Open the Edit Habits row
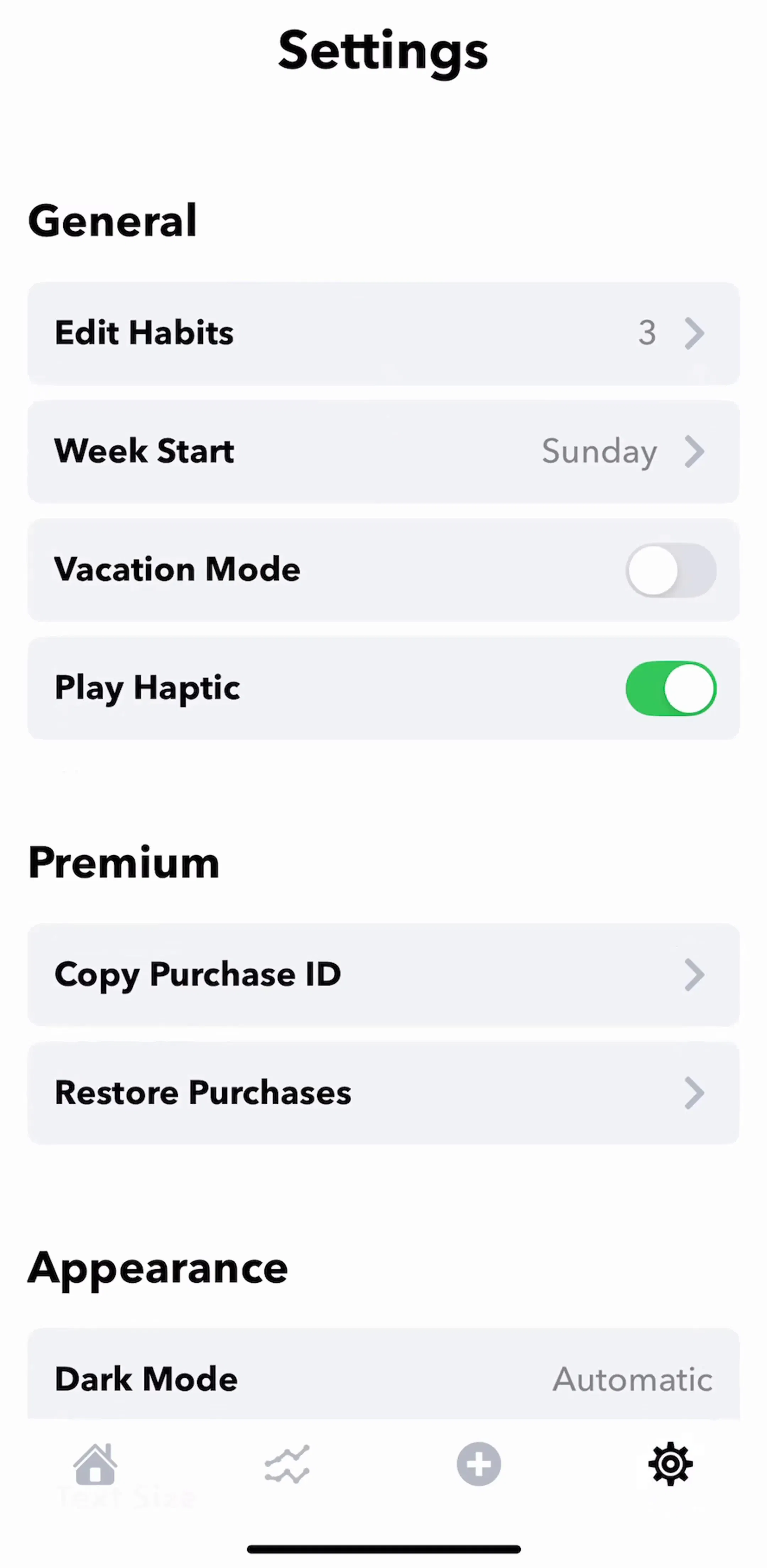This screenshot has height=1568, width=767. point(383,333)
